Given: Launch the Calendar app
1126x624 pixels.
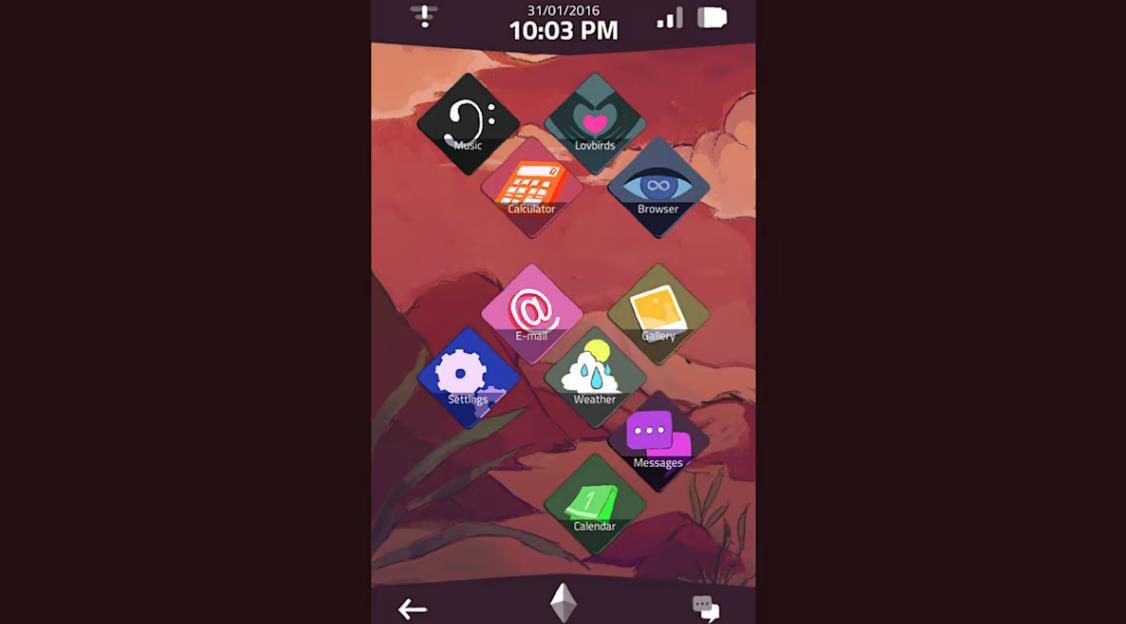Looking at the screenshot, I should pyautogui.click(x=595, y=503).
